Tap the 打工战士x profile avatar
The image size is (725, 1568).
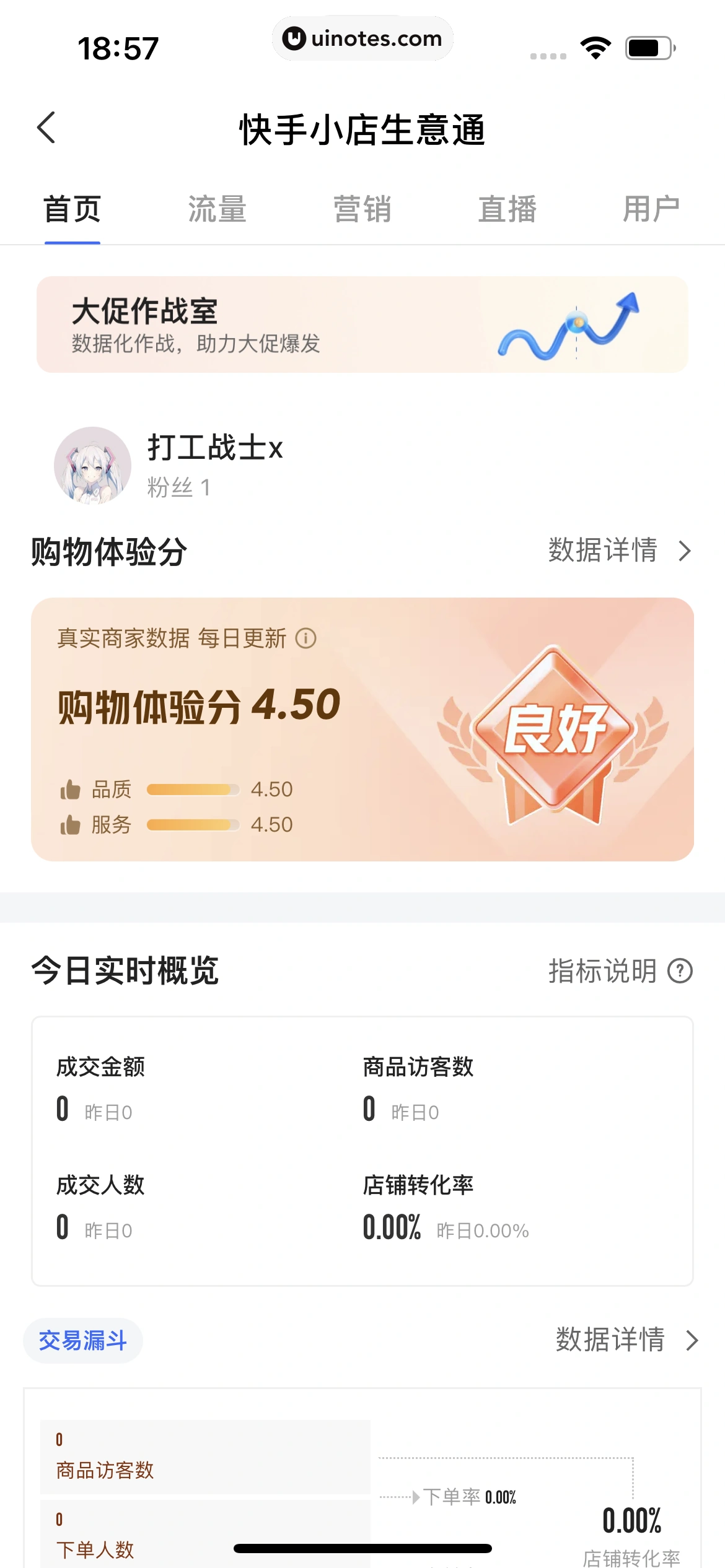tap(93, 465)
